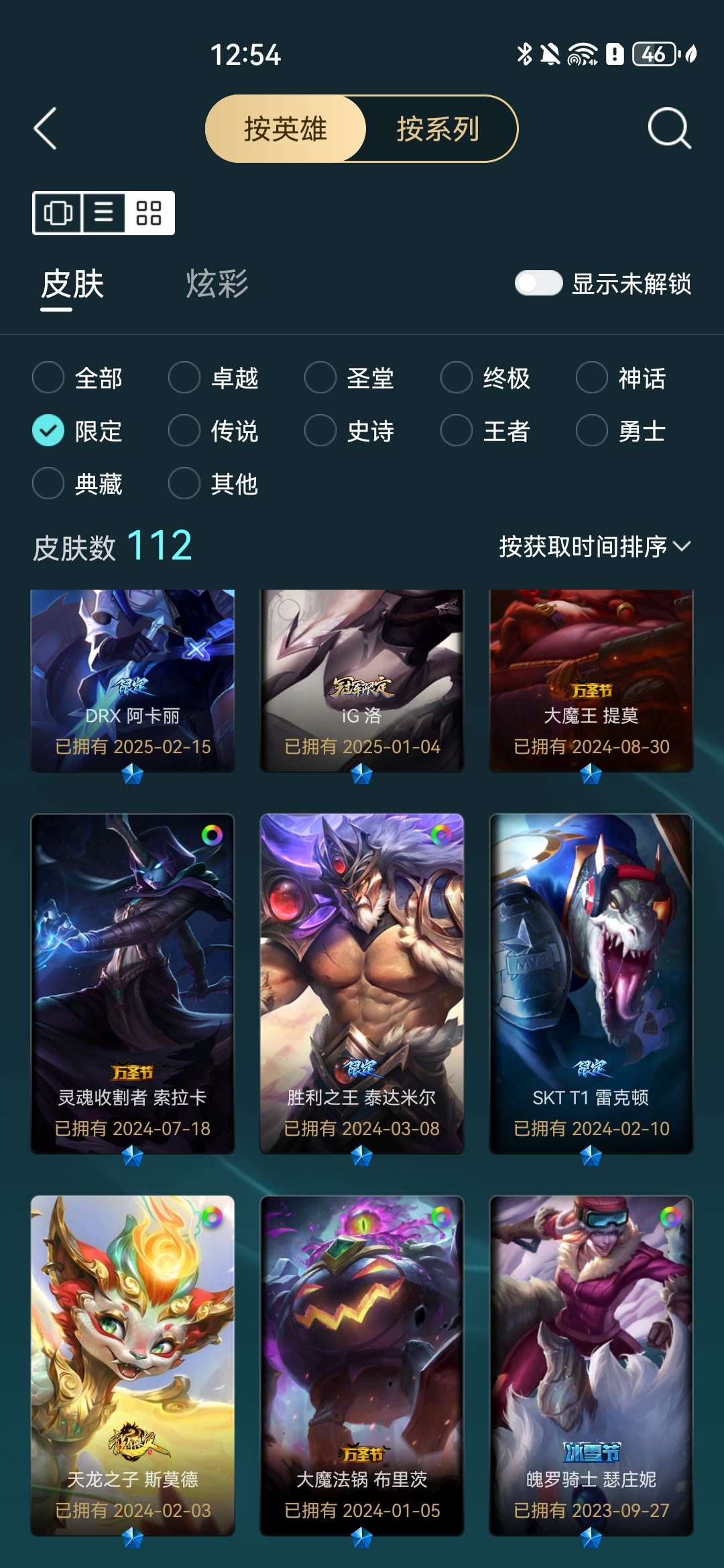The width and height of the screenshot is (724, 1568).
Task: Open the search magnifier icon
Action: 668,128
